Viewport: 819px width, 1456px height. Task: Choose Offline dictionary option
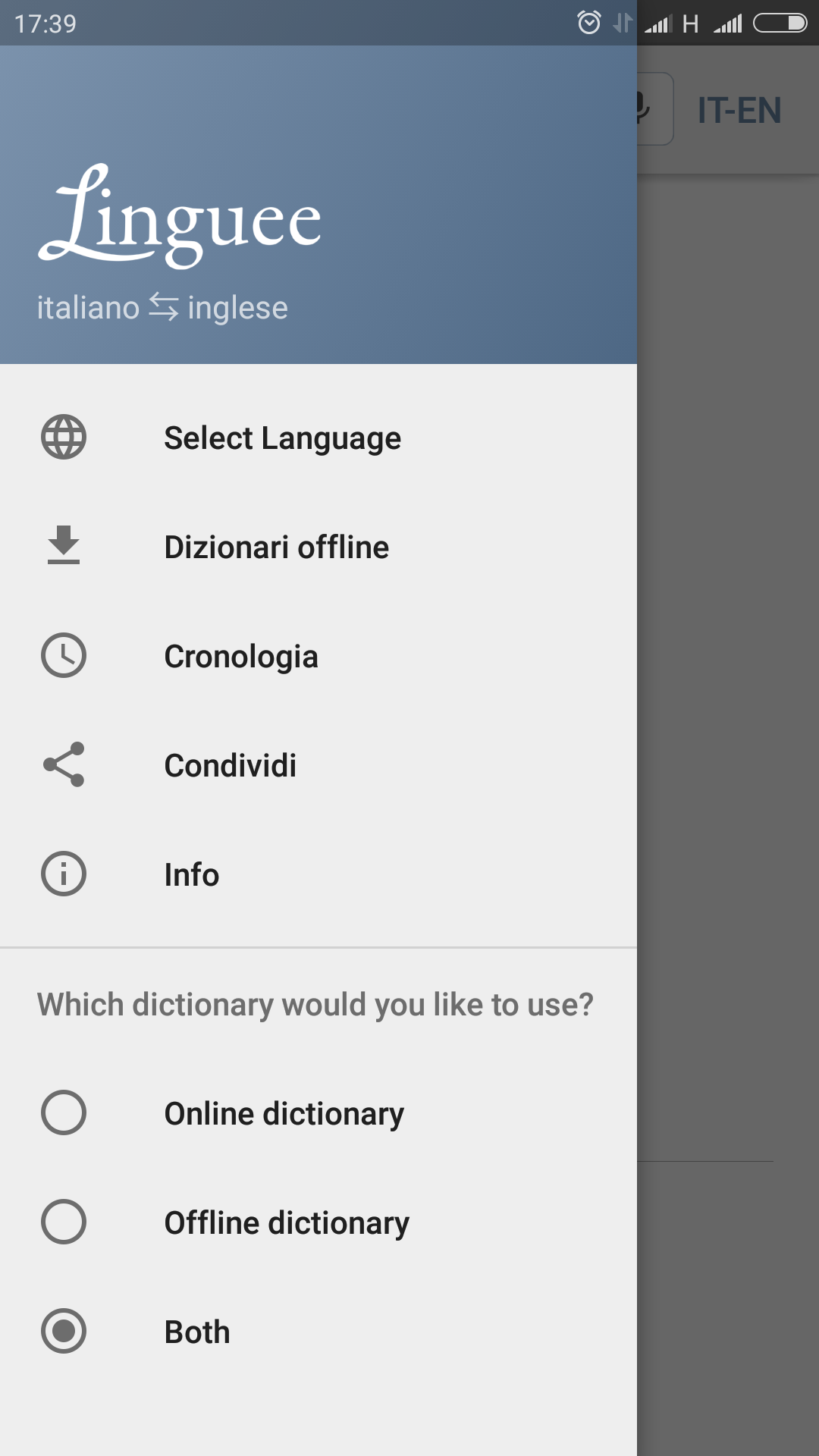(x=318, y=1222)
